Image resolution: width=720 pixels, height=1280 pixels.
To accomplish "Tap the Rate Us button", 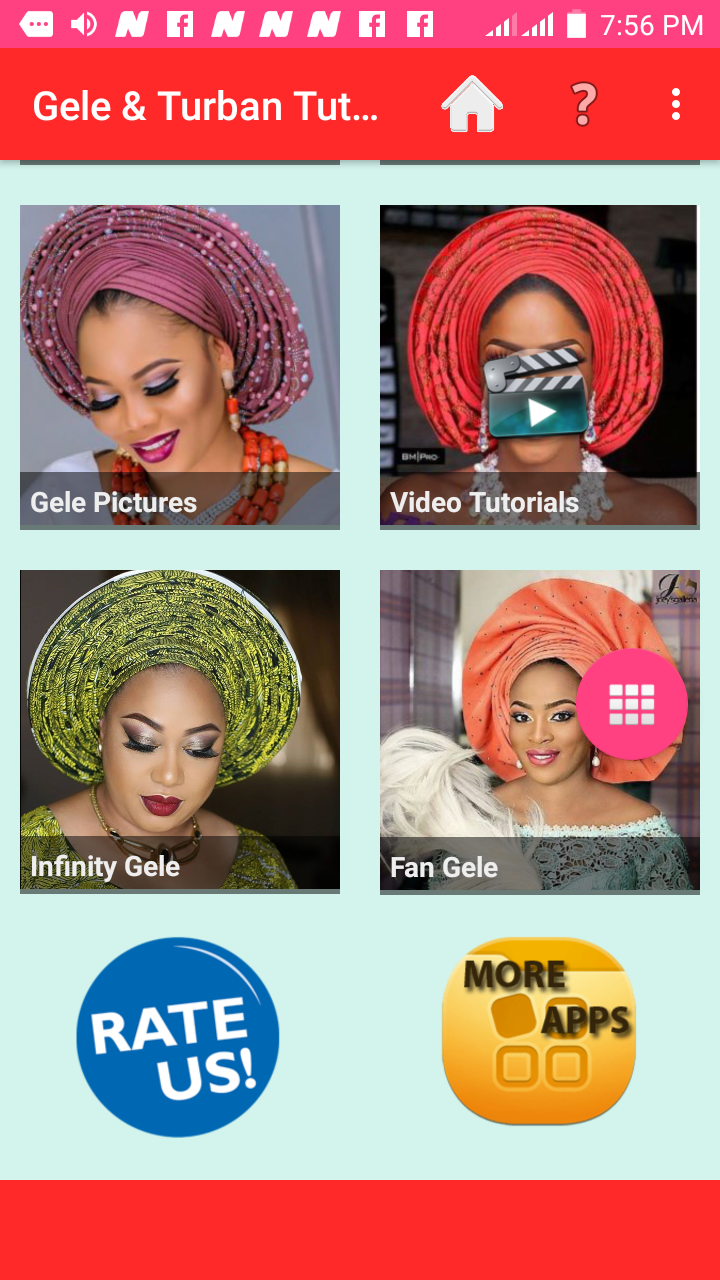I will [x=178, y=1037].
